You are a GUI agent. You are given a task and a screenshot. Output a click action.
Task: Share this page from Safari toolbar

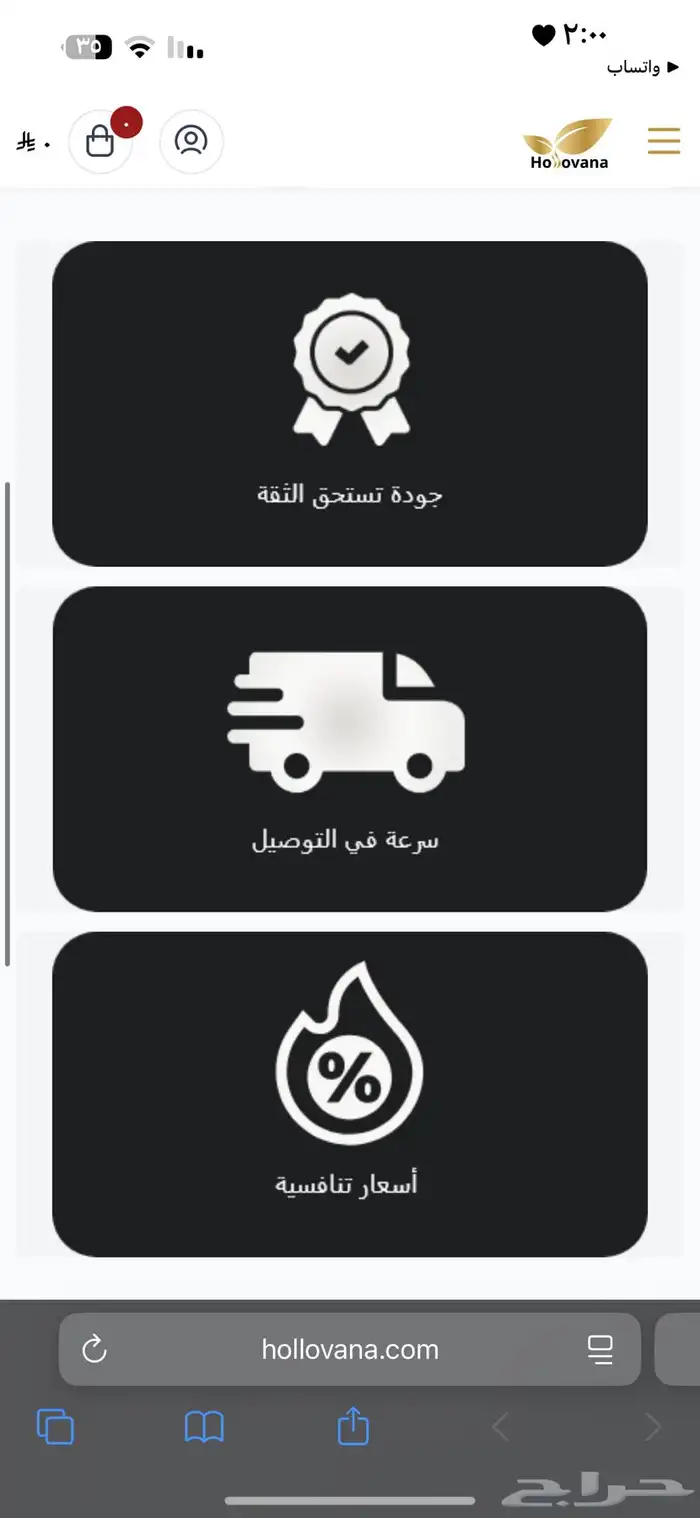pos(353,1425)
